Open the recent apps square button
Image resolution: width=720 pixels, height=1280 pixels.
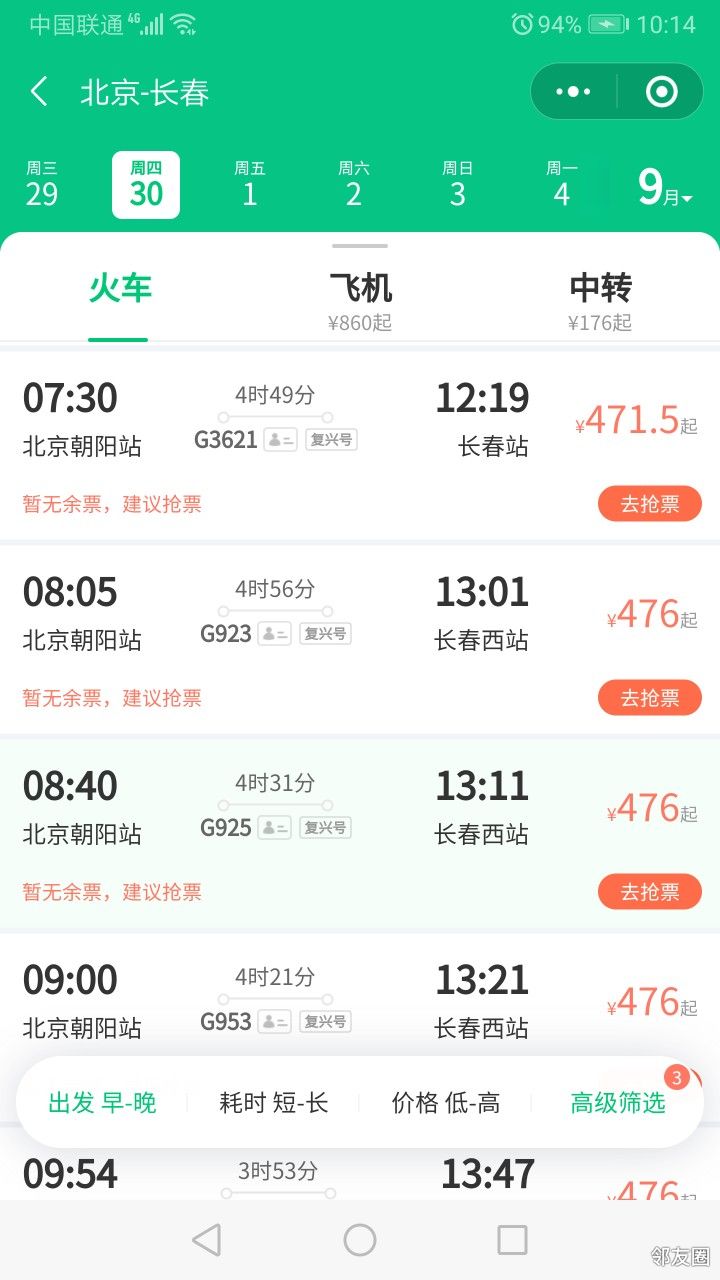click(x=512, y=1240)
